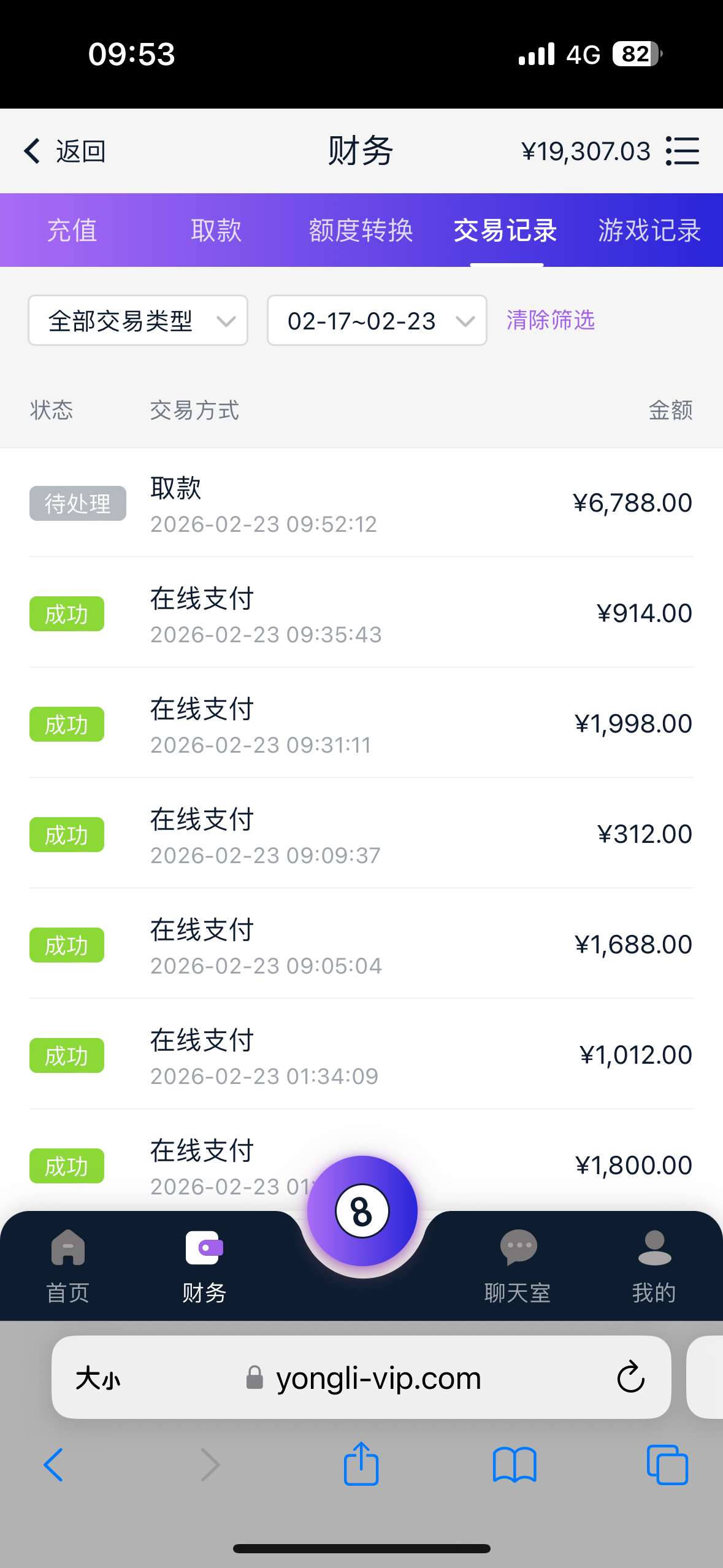Tap the 返回 back button
The width and height of the screenshot is (723, 1568).
tap(65, 151)
